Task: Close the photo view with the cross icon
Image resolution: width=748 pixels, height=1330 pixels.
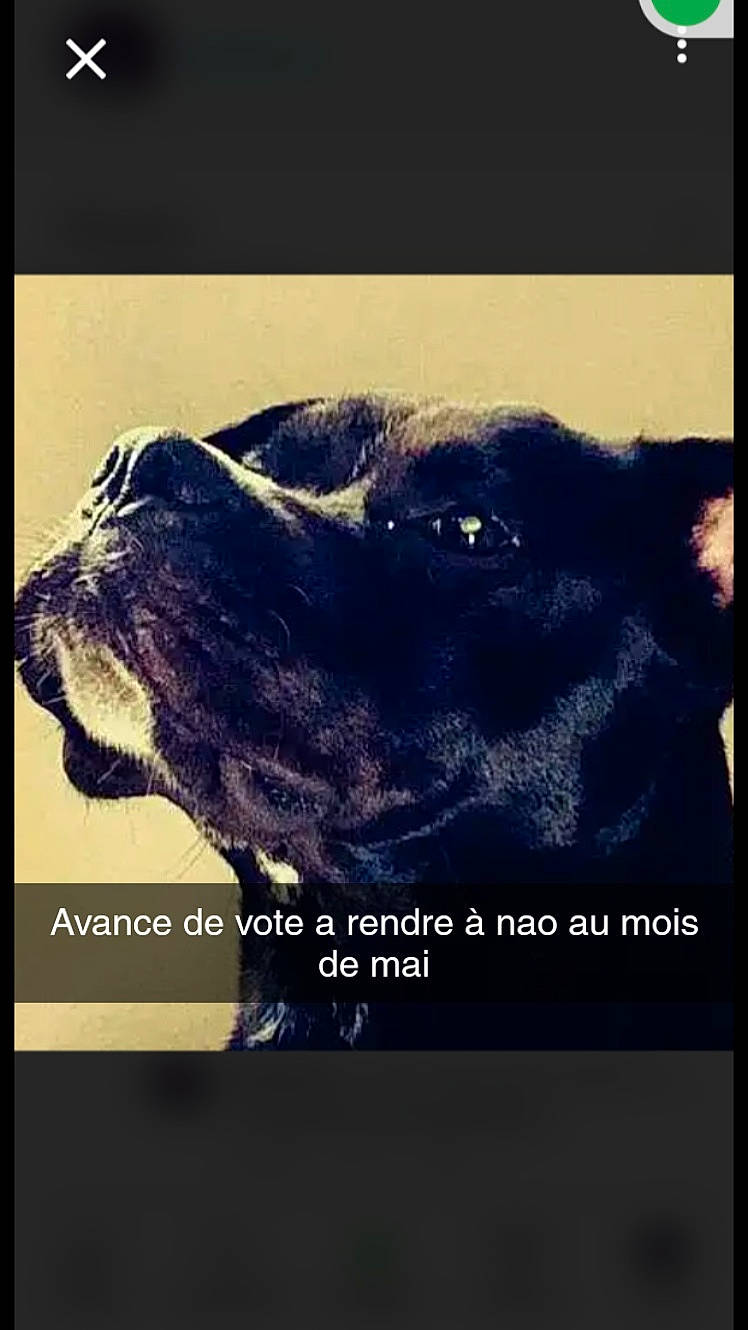Action: point(85,59)
